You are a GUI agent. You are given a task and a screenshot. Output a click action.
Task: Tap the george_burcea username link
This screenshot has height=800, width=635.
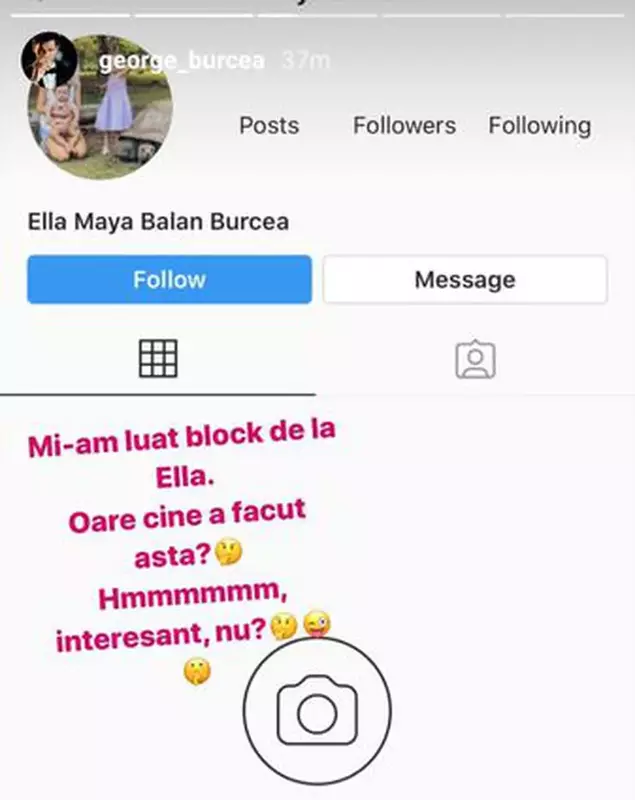(181, 61)
